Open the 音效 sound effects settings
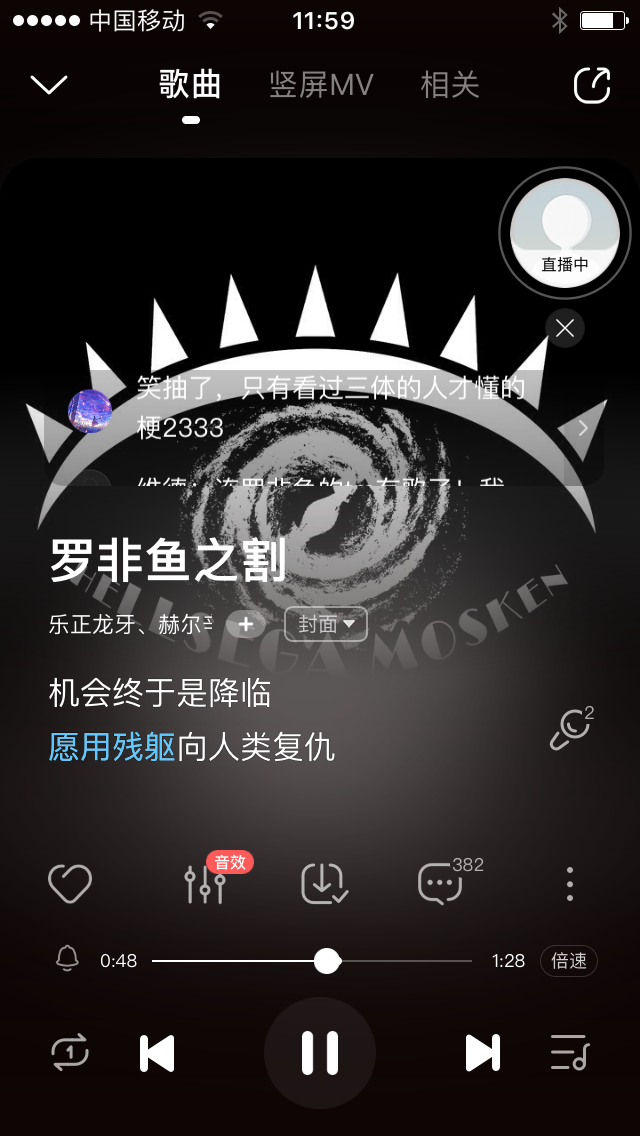The width and height of the screenshot is (640, 1136). 206,884
